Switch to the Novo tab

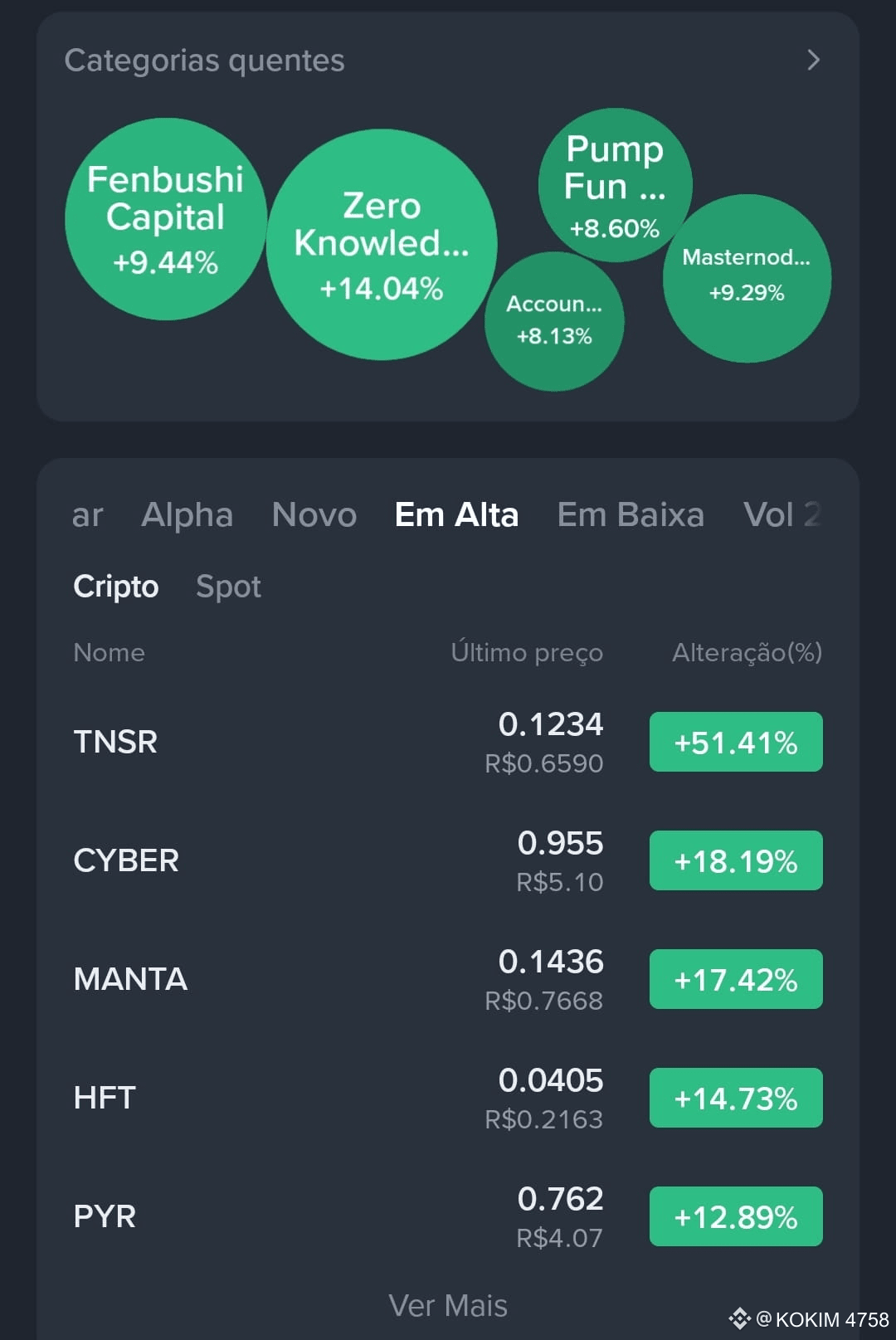[314, 514]
